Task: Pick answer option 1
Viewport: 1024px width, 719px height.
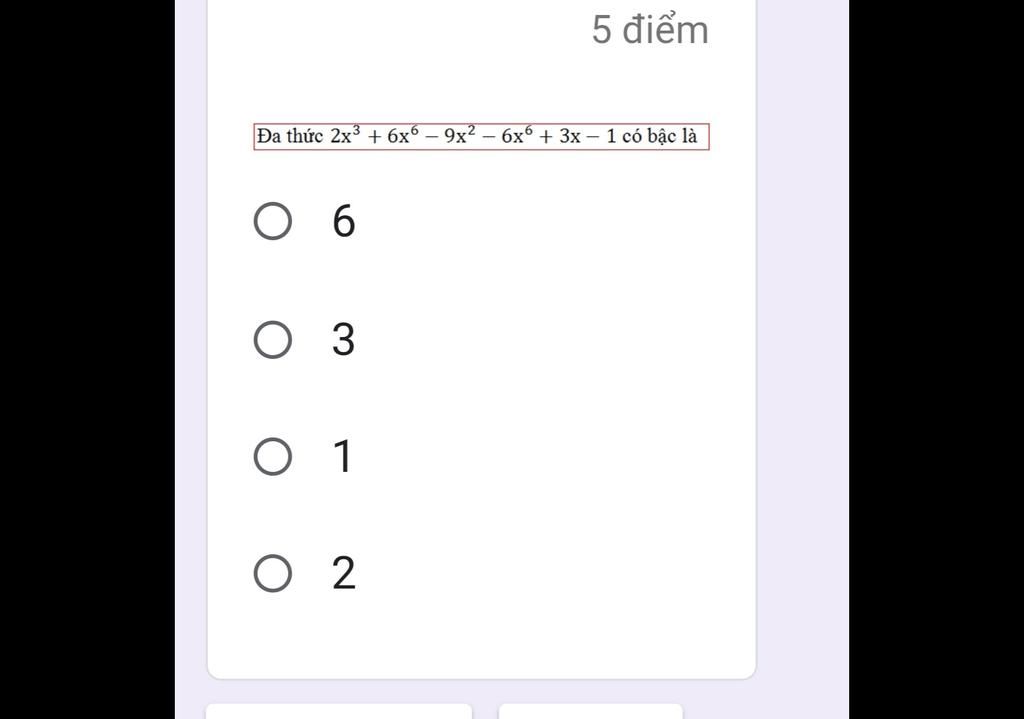Action: (273, 456)
